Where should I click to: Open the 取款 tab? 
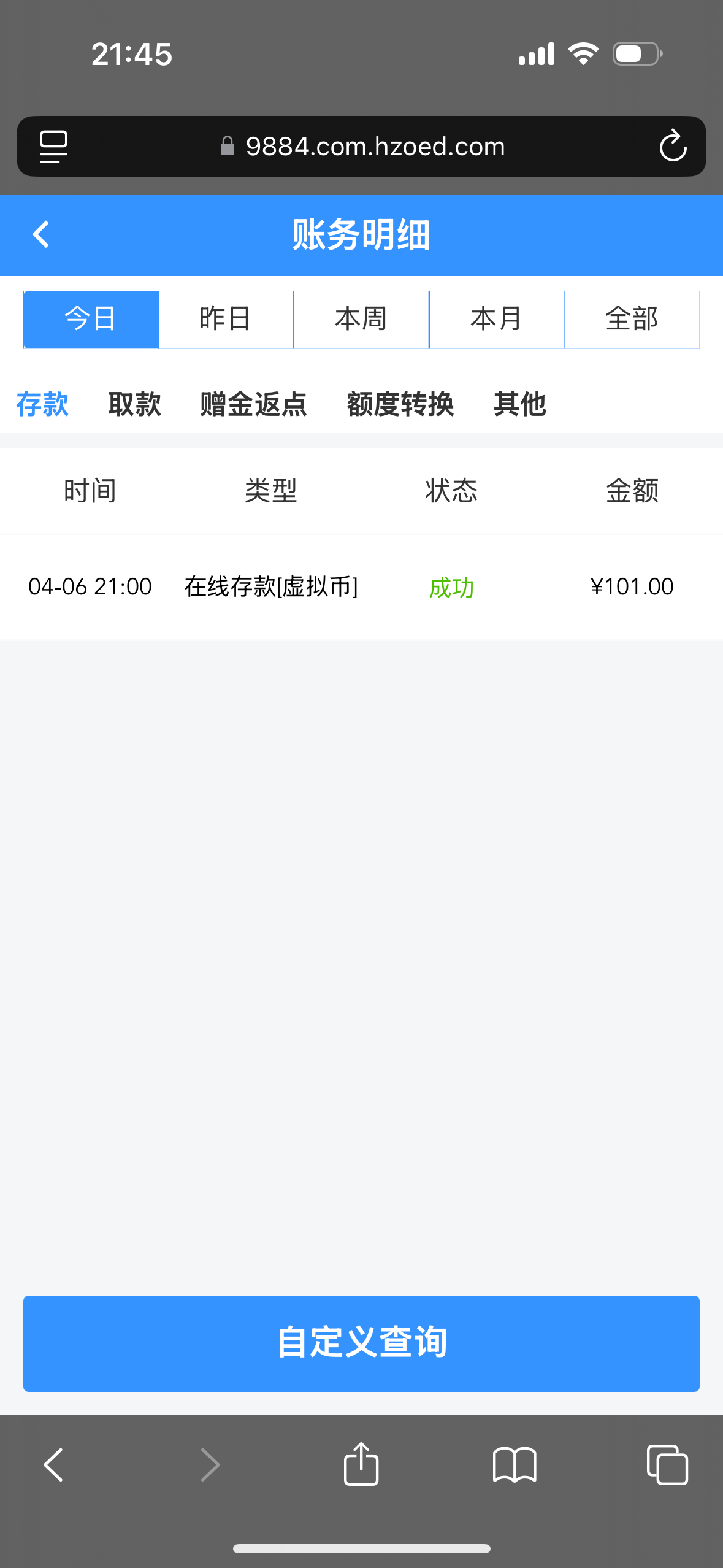click(134, 404)
